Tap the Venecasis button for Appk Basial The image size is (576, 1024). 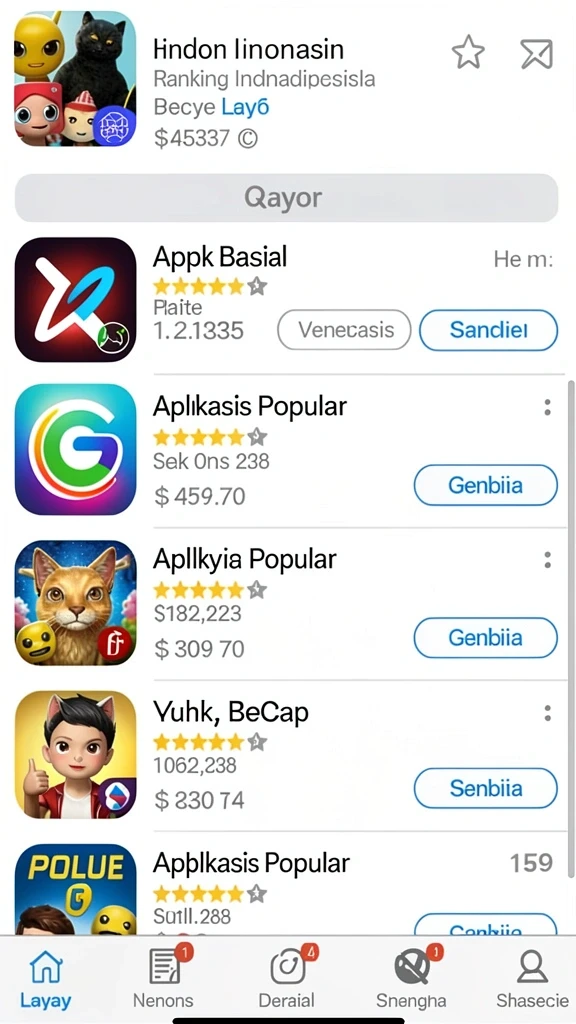coord(344,330)
